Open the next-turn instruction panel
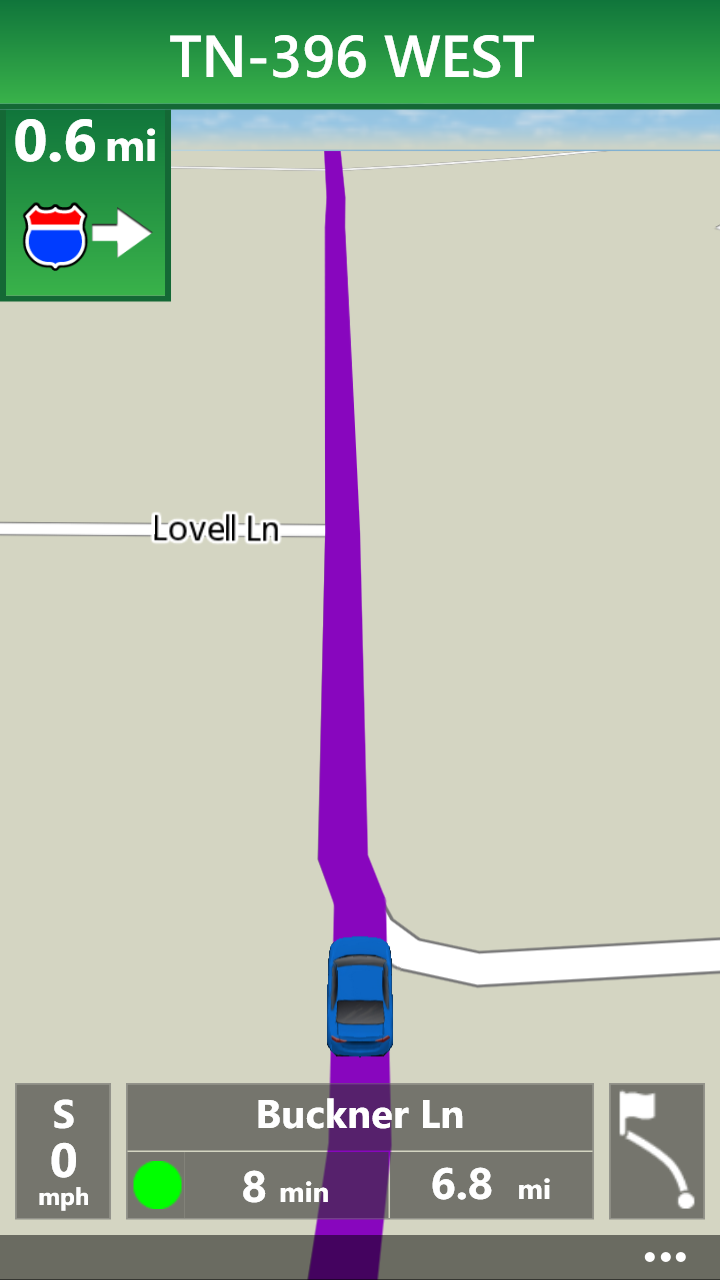Image resolution: width=720 pixels, height=1280 pixels. click(x=85, y=204)
